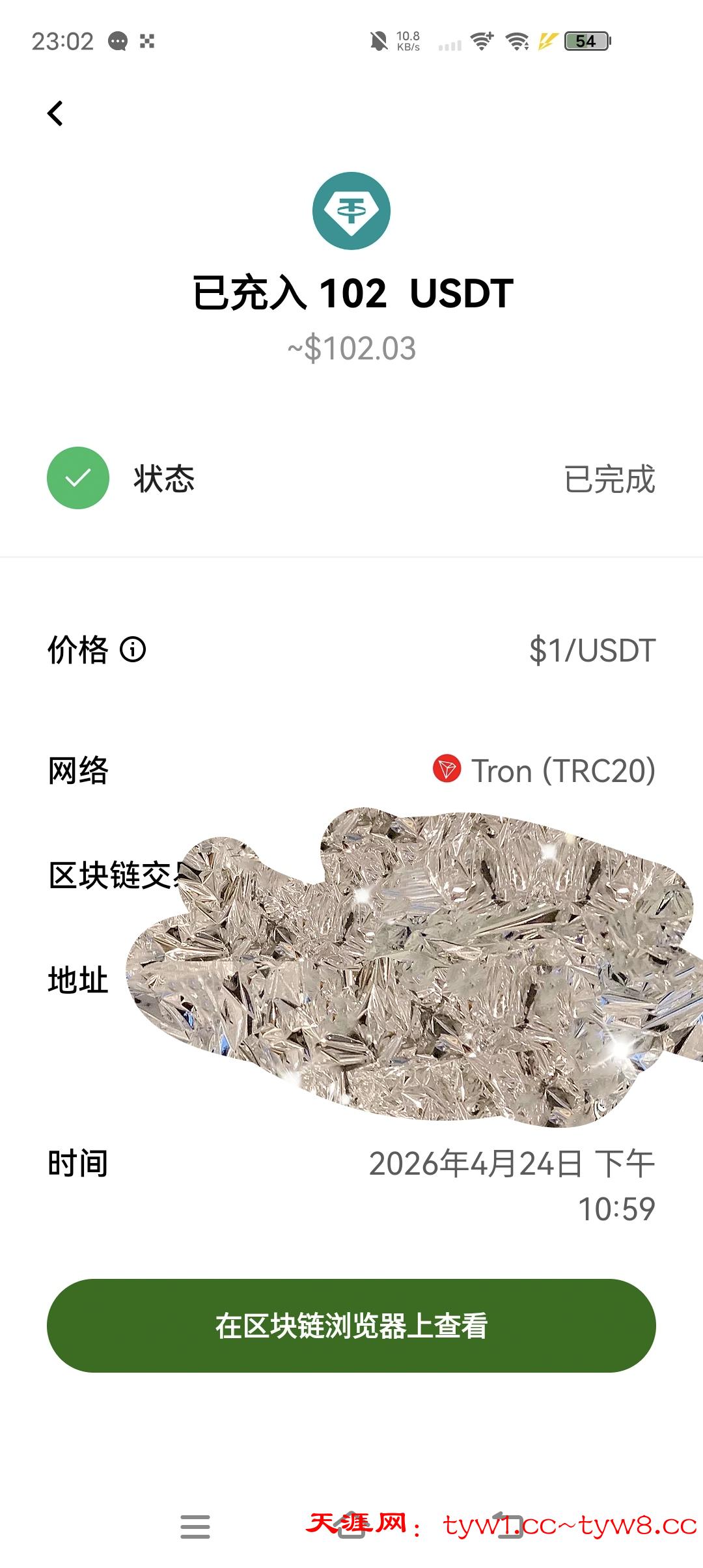Open the system recent apps menu button
Image resolution: width=703 pixels, height=1568 pixels.
pos(195,1526)
